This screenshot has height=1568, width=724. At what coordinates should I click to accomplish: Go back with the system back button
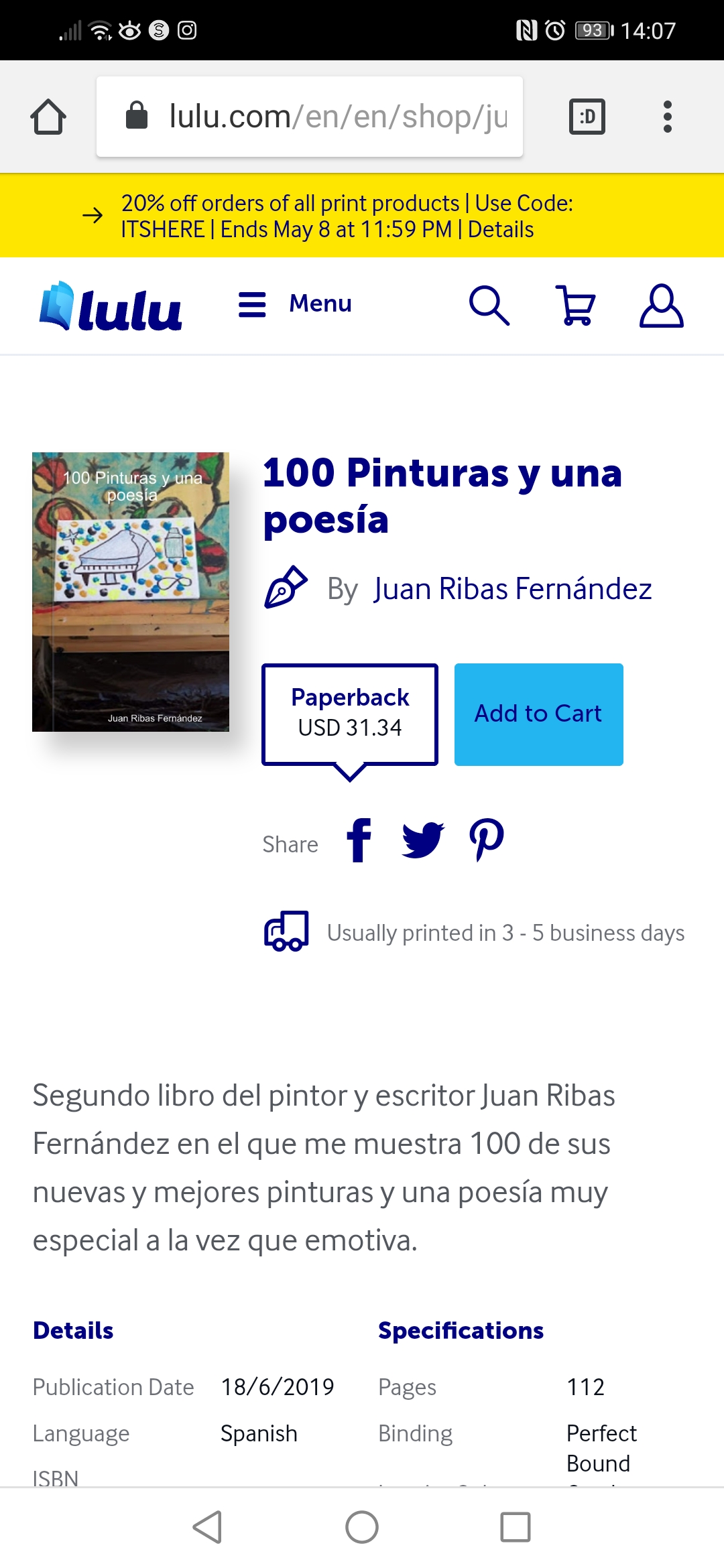pyautogui.click(x=208, y=1527)
